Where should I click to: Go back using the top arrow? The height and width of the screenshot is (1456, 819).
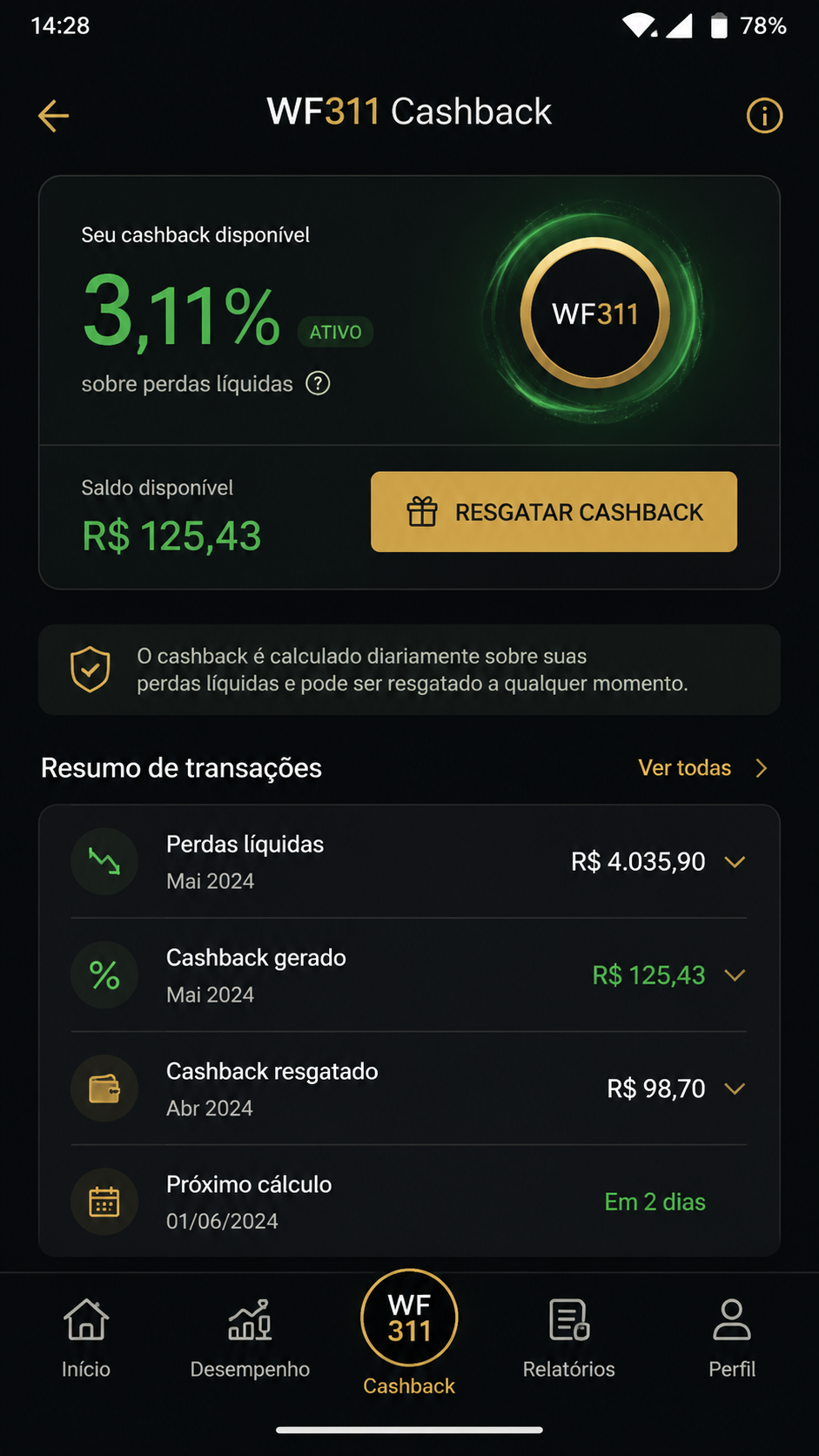click(53, 116)
